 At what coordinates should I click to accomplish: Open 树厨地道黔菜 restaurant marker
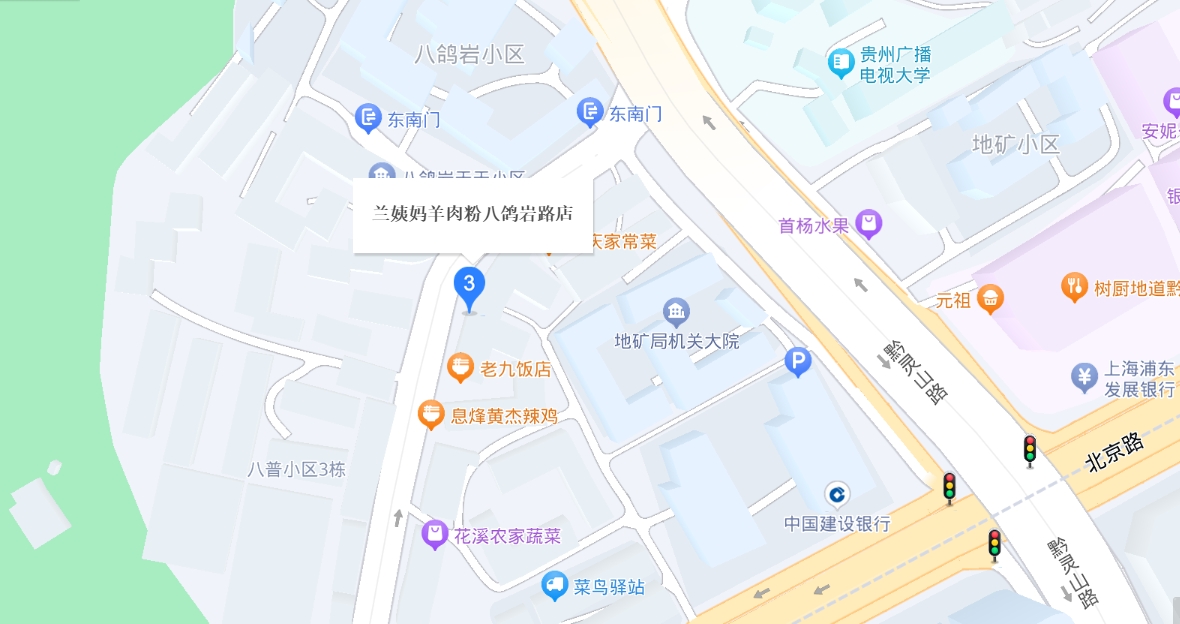click(1074, 288)
